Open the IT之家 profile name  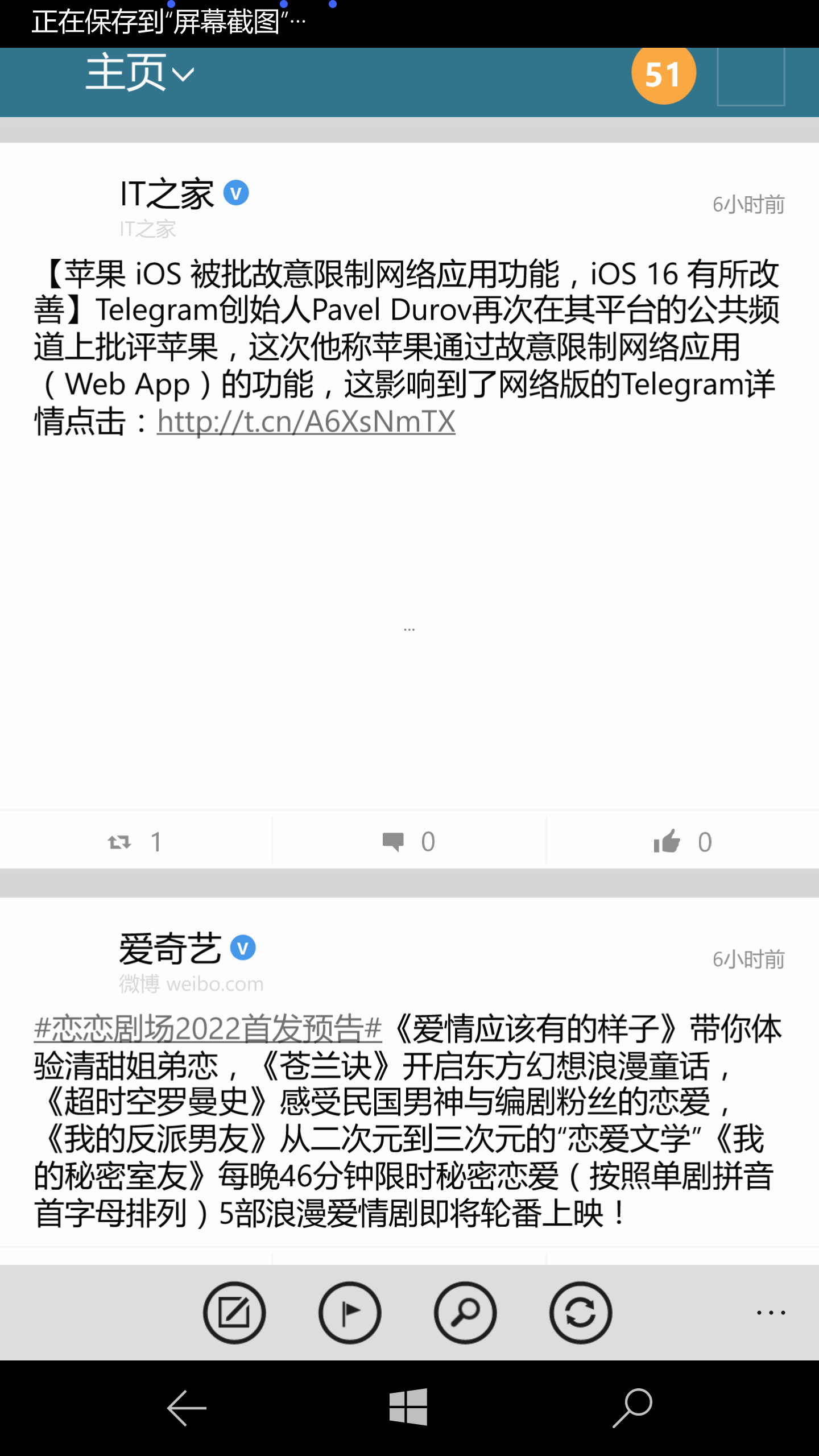[x=167, y=194]
